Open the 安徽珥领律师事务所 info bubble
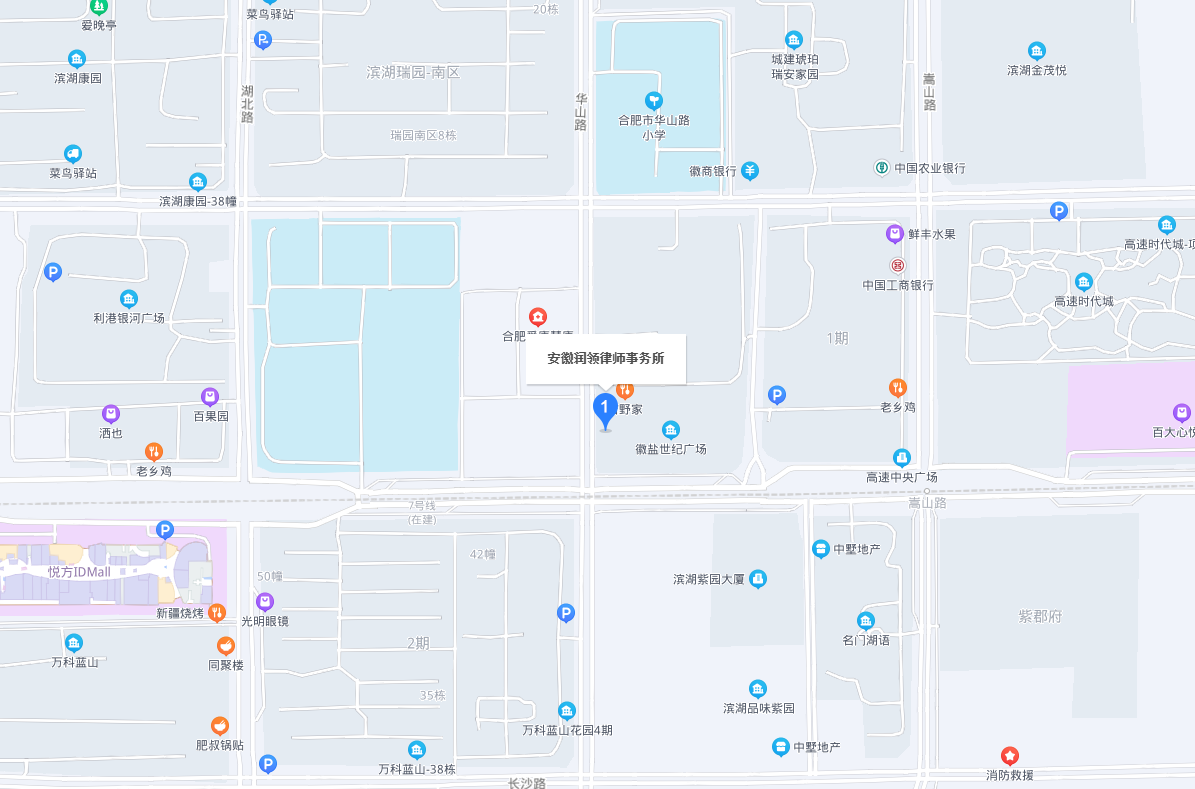Image resolution: width=1195 pixels, height=789 pixels. pos(606,358)
